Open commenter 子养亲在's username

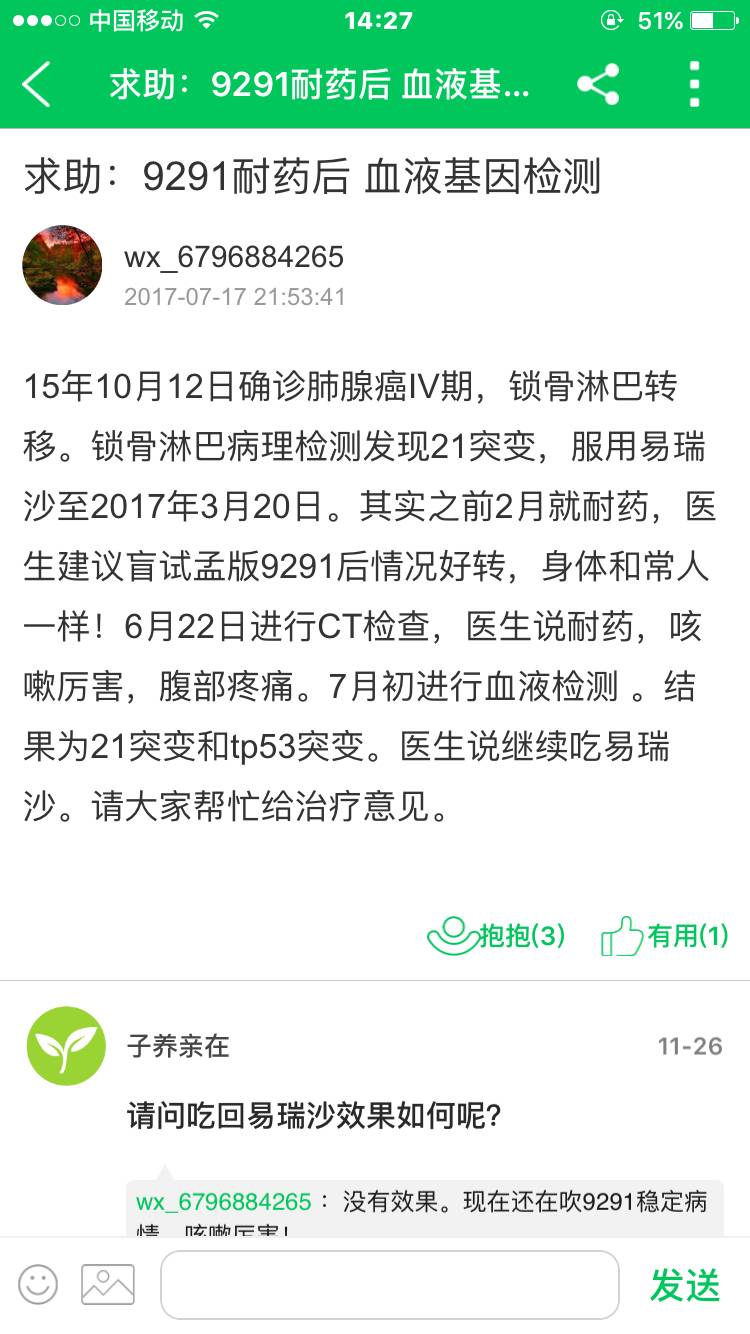point(178,1046)
